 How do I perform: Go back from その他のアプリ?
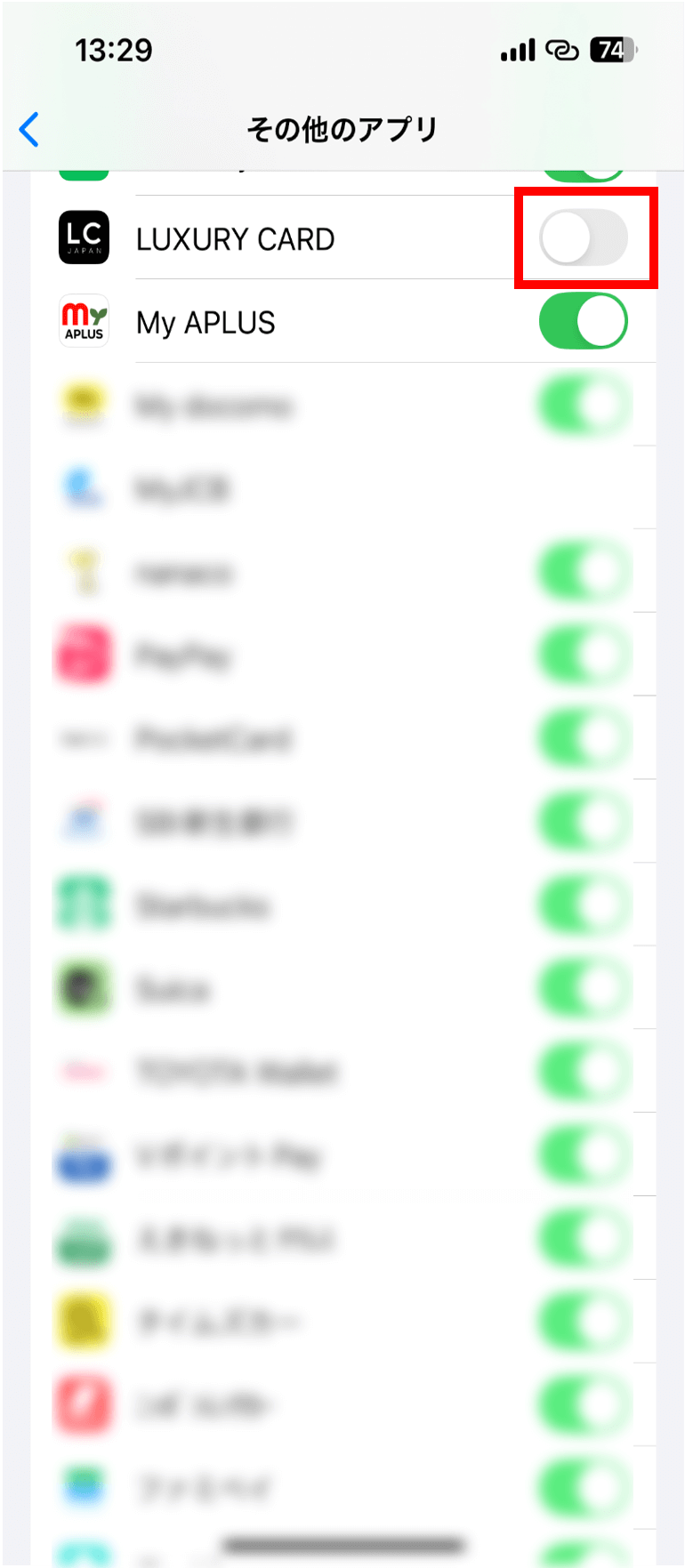(29, 130)
